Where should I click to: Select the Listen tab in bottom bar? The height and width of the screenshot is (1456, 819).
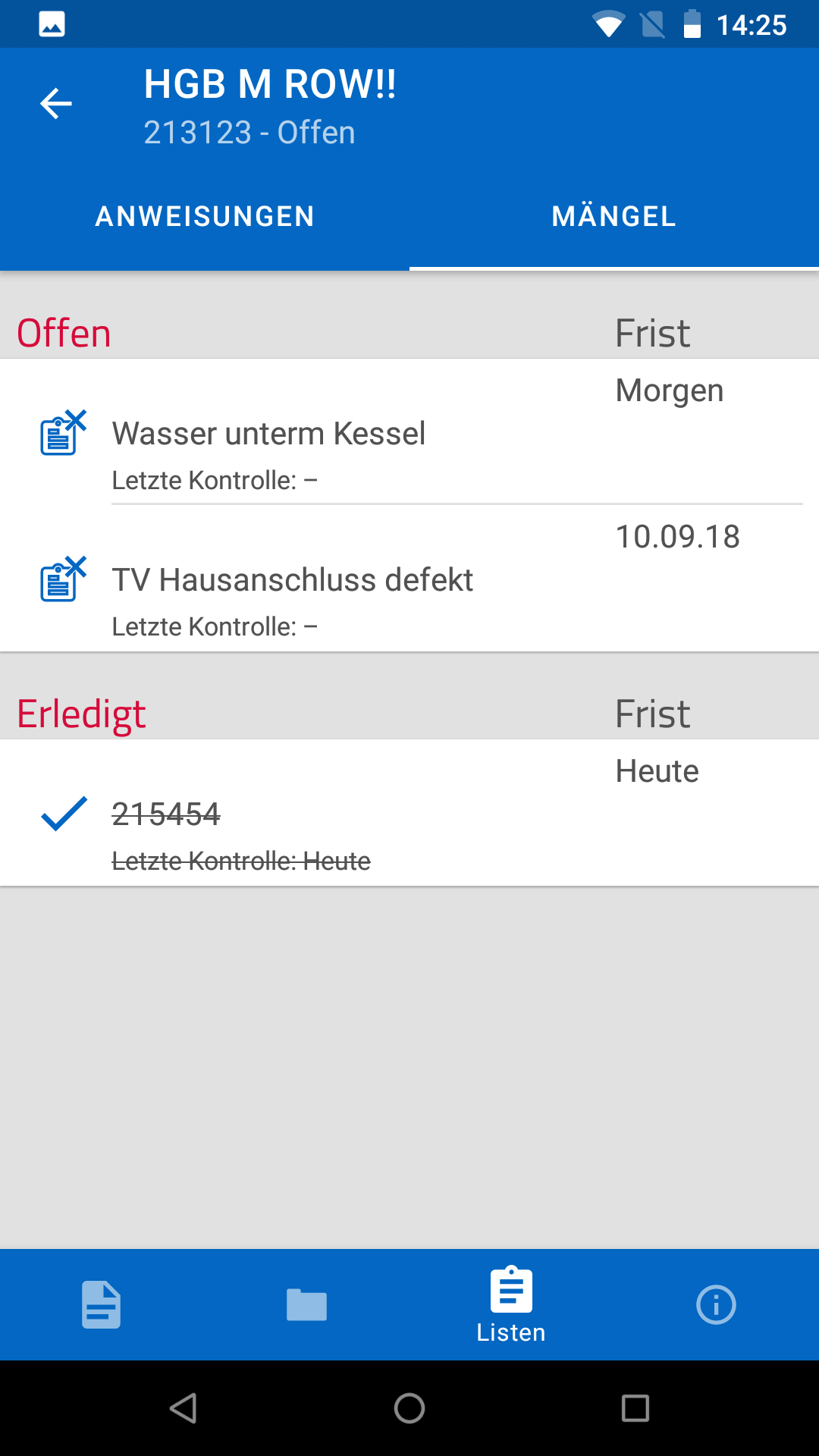point(511,1304)
